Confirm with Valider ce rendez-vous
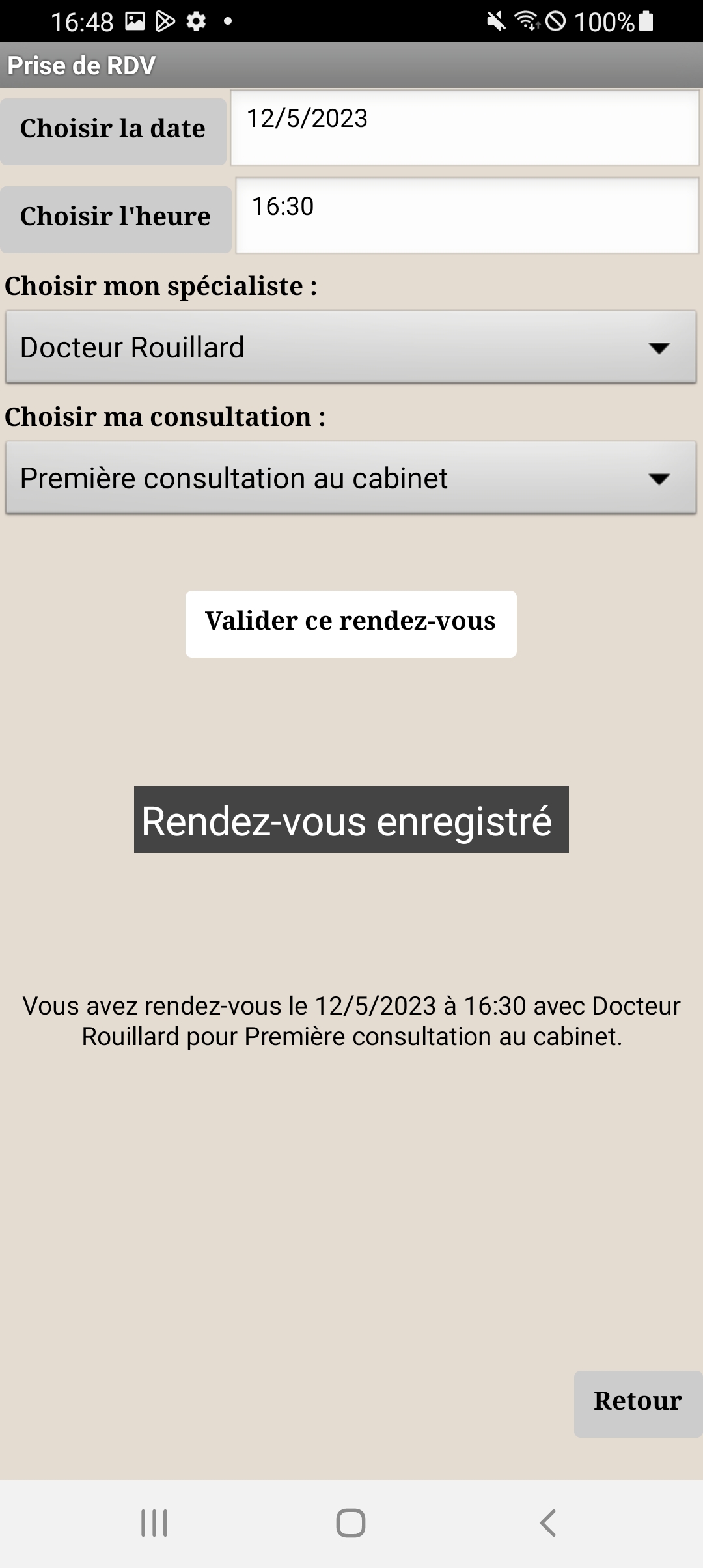Viewport: 703px width, 1568px height. click(x=351, y=624)
